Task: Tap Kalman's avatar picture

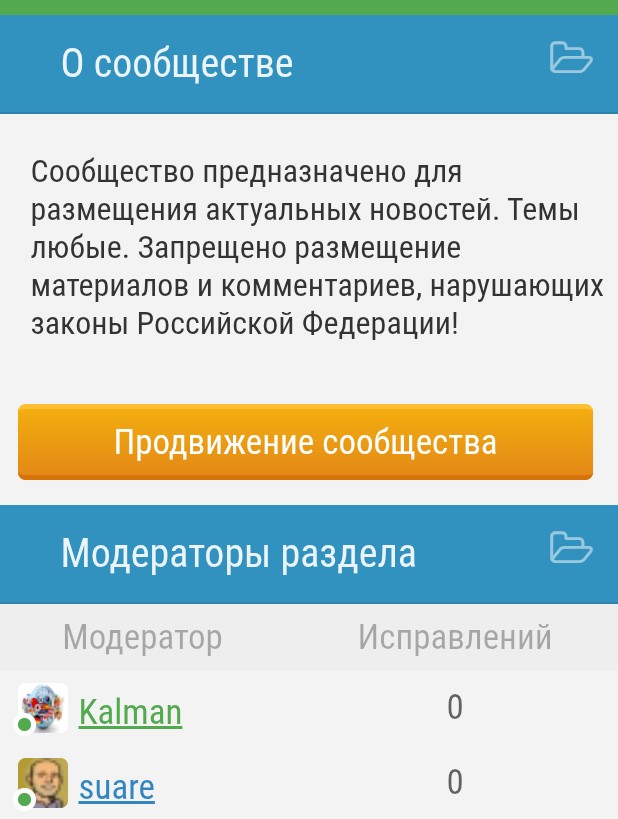Action: pyautogui.click(x=43, y=708)
